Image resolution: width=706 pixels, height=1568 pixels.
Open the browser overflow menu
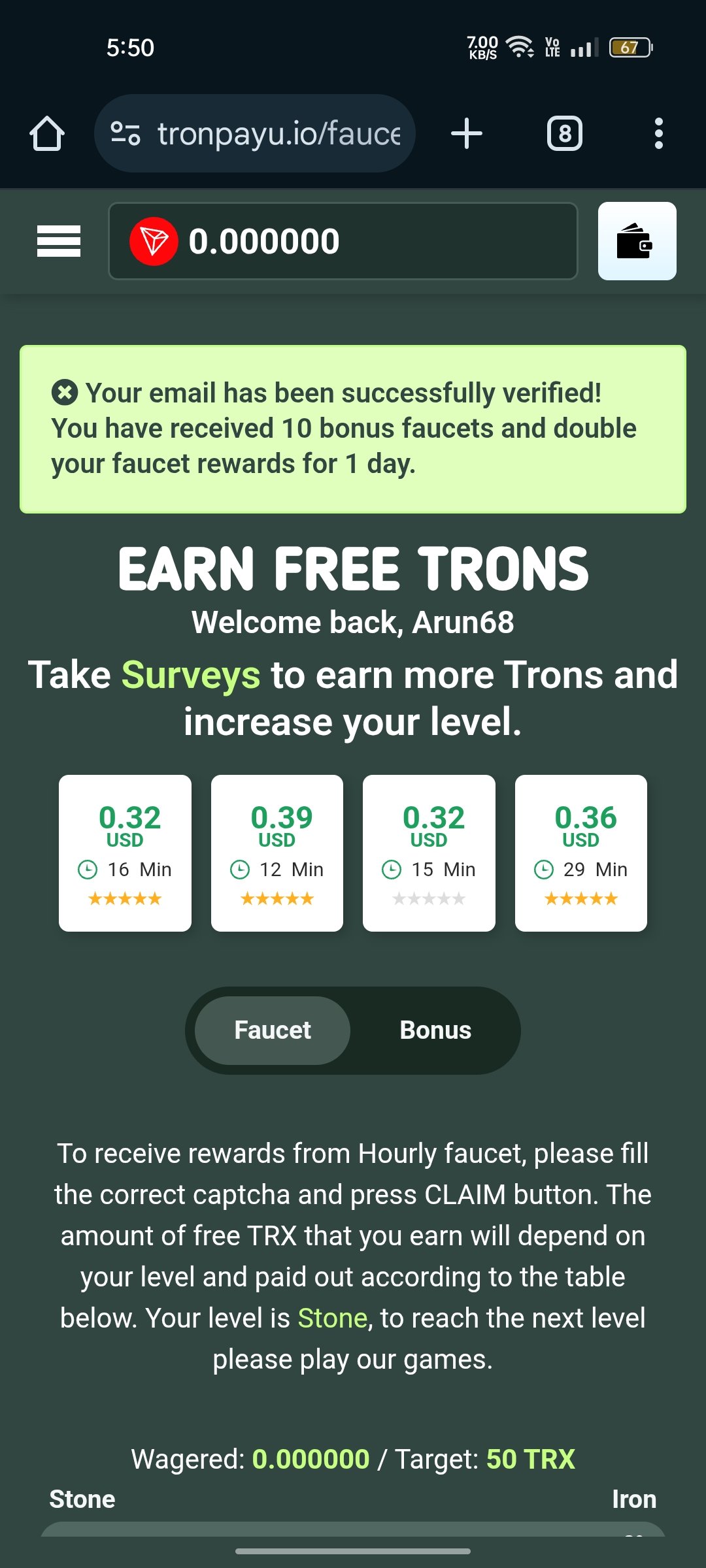click(658, 134)
